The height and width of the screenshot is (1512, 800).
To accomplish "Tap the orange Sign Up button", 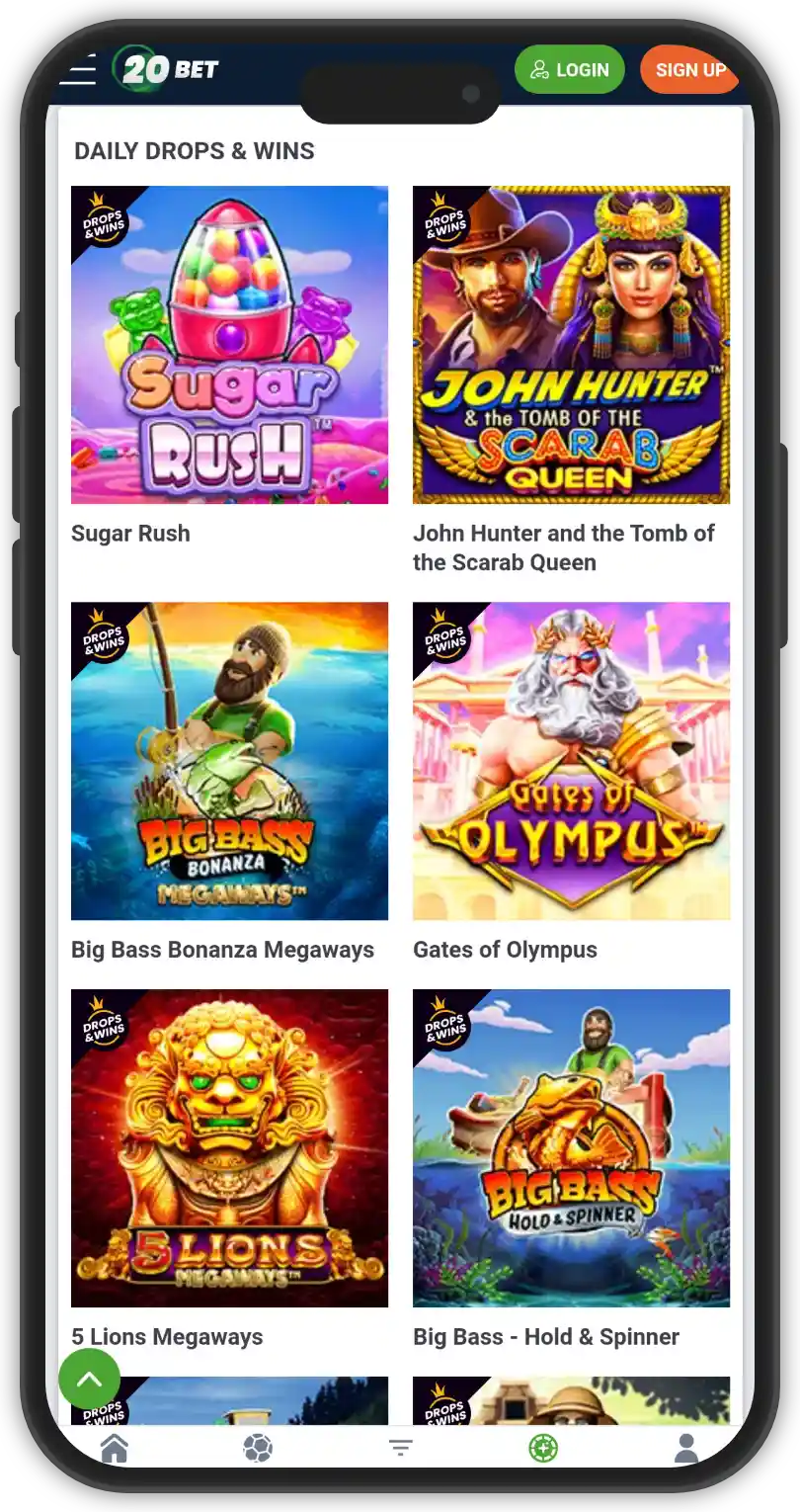I will tap(689, 70).
